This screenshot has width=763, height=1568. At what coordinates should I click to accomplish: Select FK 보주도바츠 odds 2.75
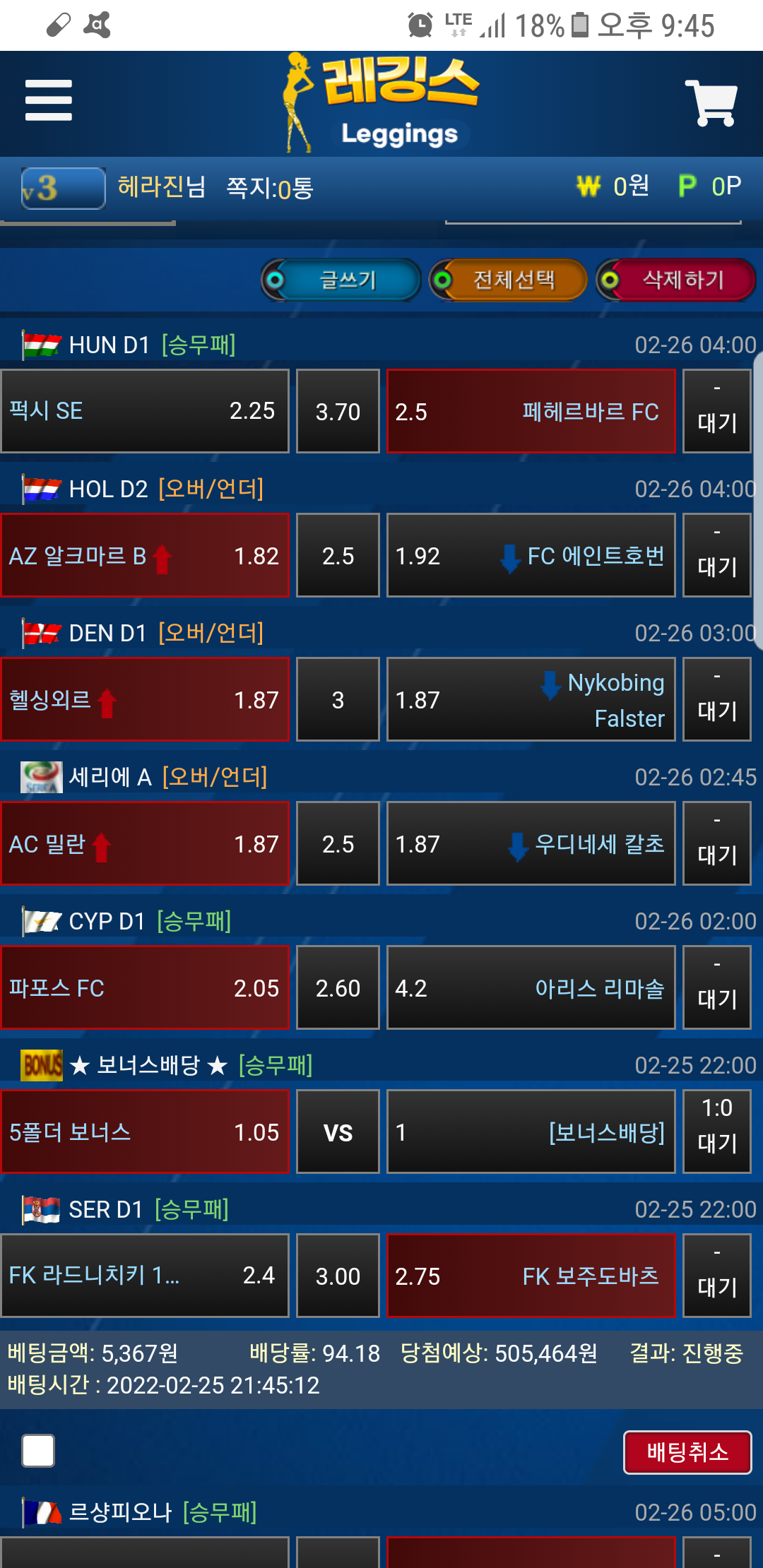pos(531,1276)
